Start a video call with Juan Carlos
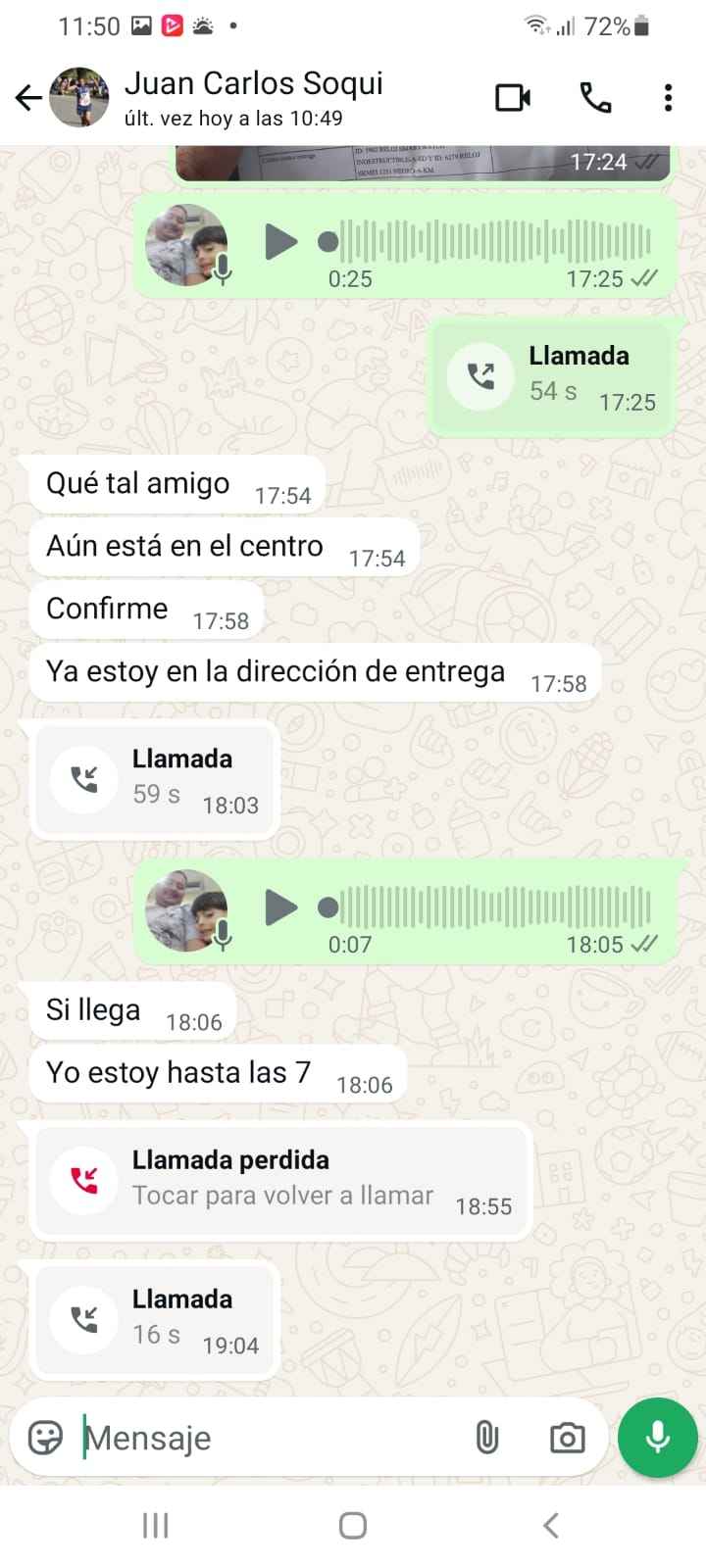706x1568 pixels. 512,97
